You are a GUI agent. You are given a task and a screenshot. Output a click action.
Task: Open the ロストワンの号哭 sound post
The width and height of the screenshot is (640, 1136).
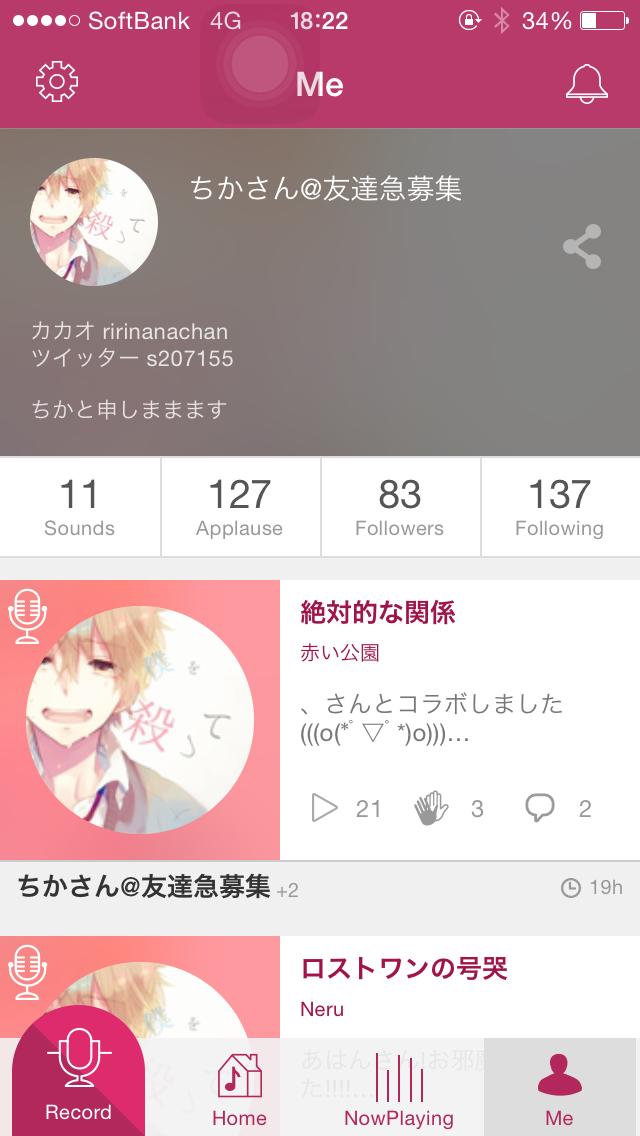point(404,968)
